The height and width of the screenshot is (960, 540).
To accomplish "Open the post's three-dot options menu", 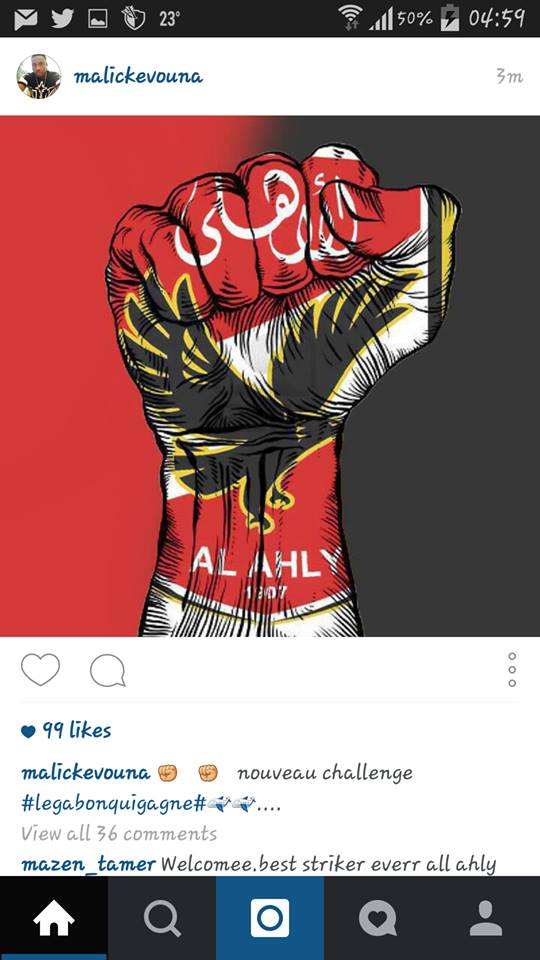I will [x=512, y=670].
